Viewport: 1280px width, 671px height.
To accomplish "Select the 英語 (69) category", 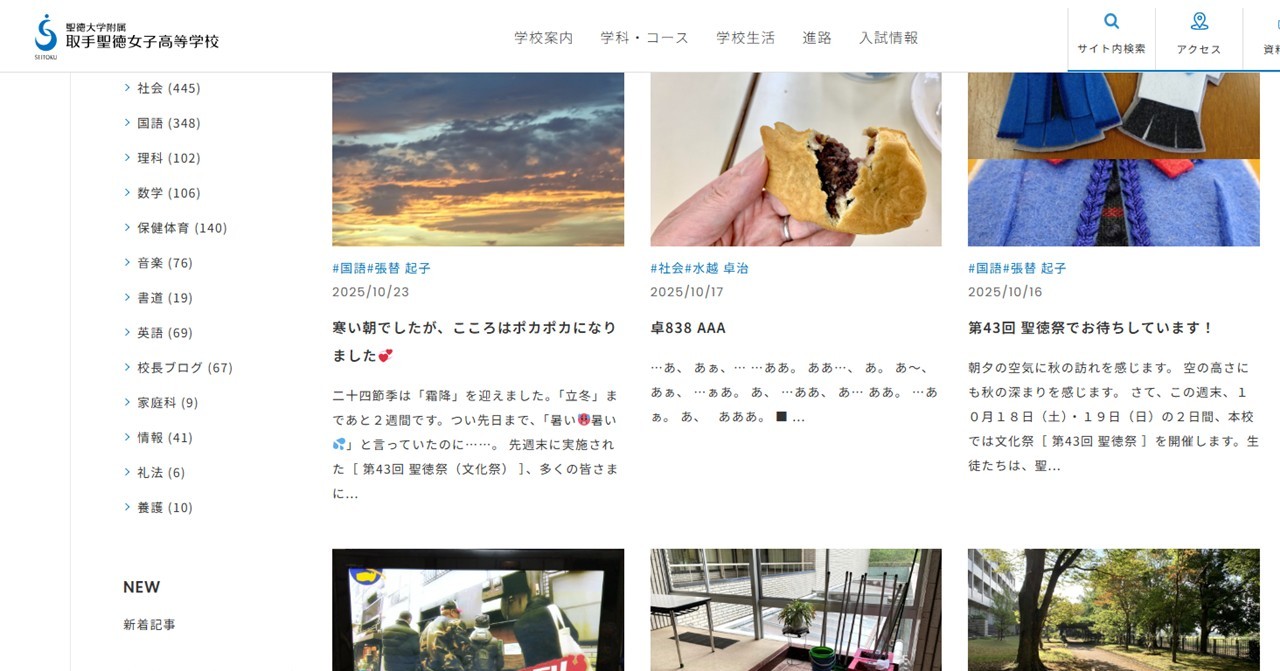I will 164,333.
